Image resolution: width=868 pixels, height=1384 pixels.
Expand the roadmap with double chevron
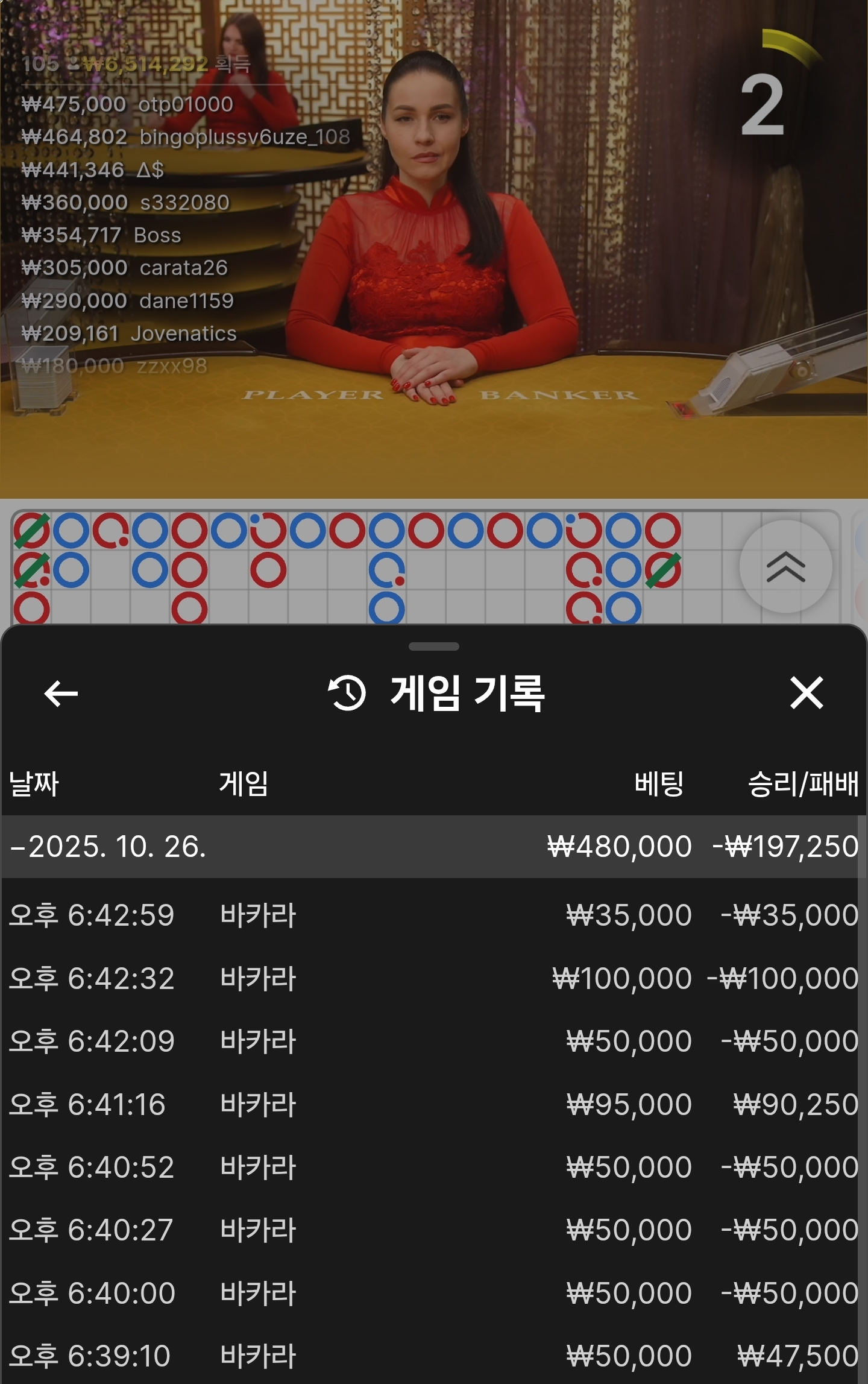[x=785, y=567]
